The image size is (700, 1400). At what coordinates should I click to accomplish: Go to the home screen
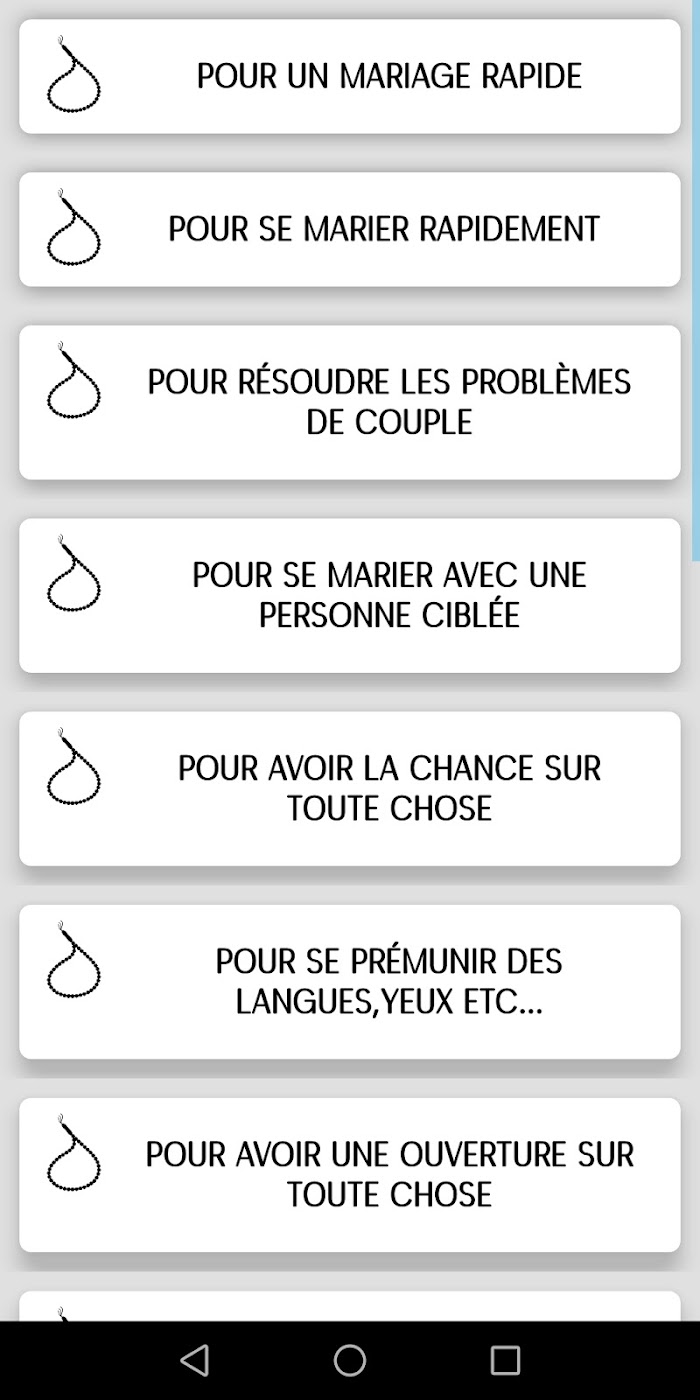pos(350,1360)
